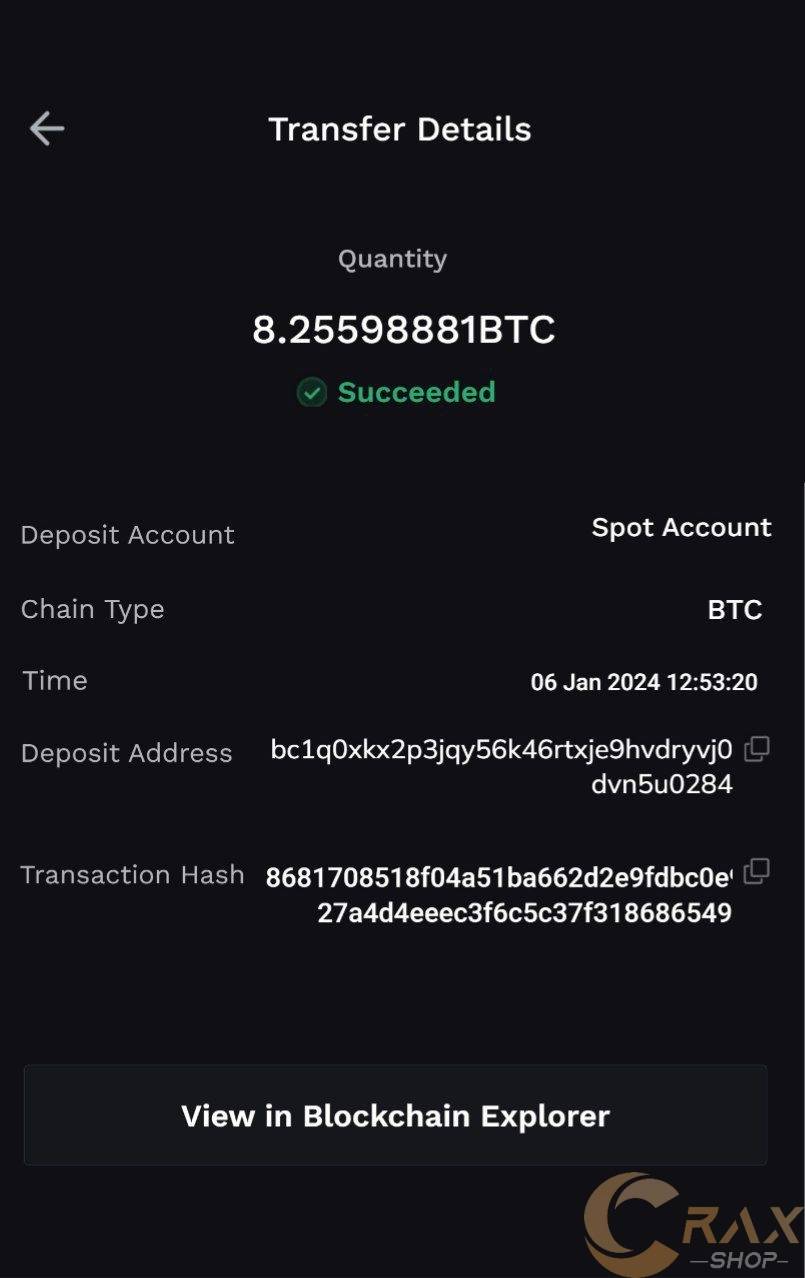Select the Spot Account value
The height and width of the screenshot is (1278, 805).
point(681,527)
